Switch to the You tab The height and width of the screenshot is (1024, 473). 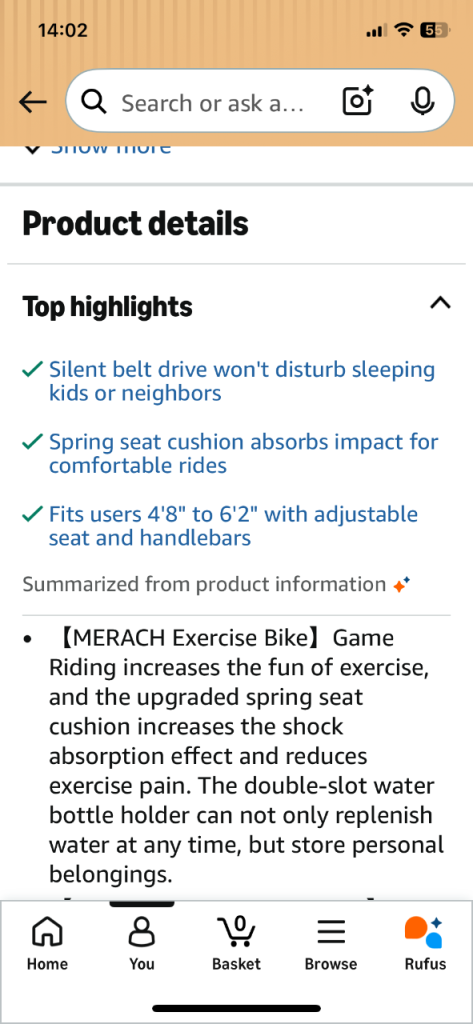(x=142, y=943)
